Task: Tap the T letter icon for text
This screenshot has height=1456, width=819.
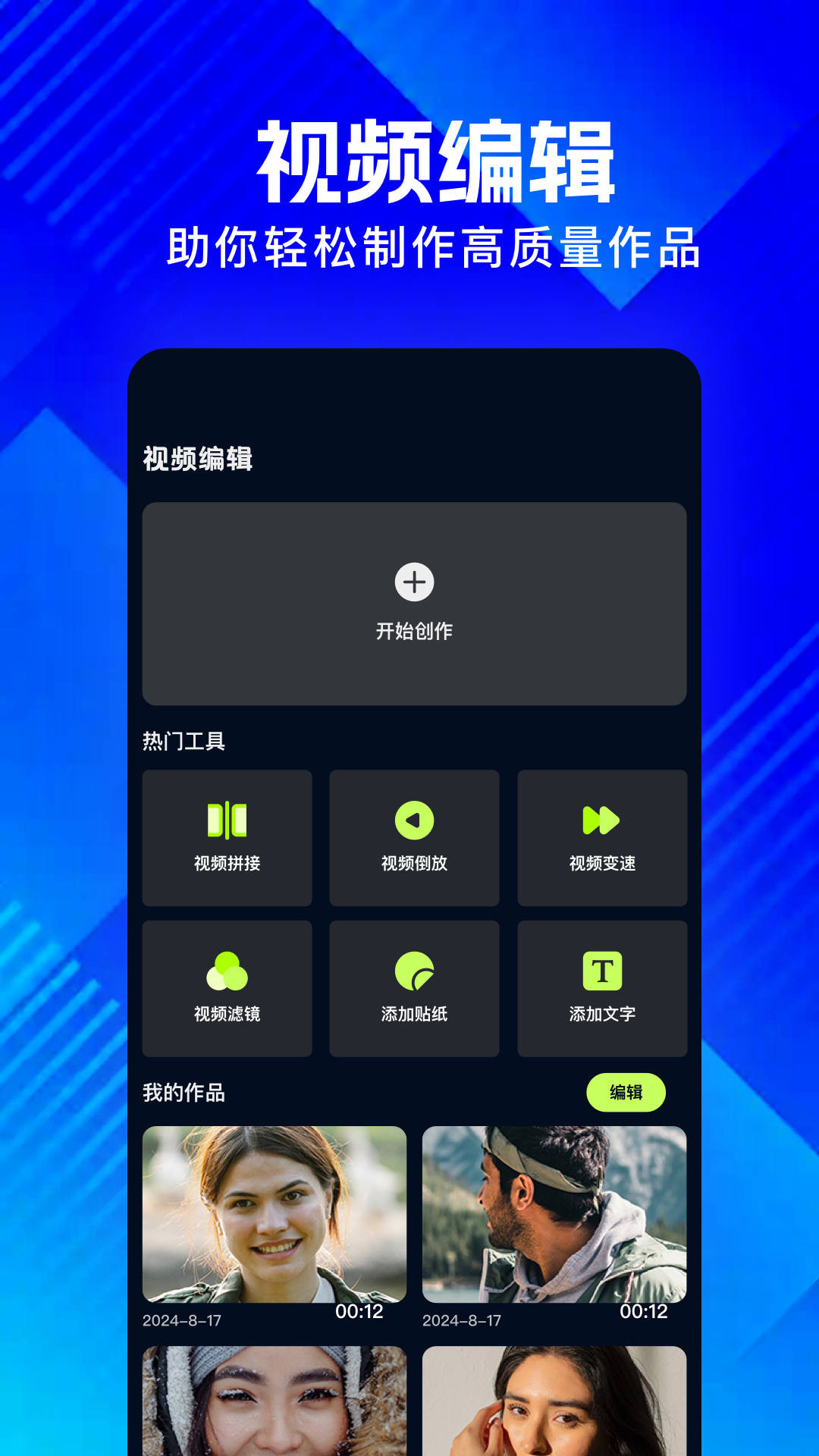Action: pos(601,971)
